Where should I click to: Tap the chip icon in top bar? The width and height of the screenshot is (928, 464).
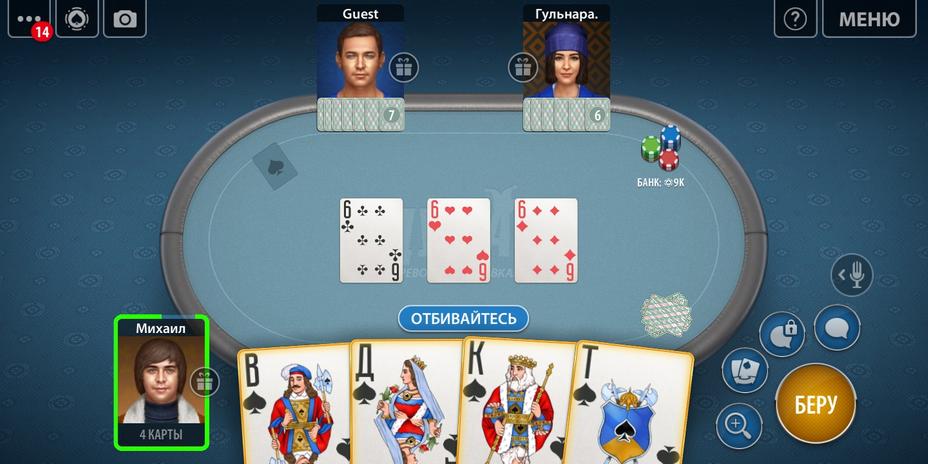tap(76, 18)
